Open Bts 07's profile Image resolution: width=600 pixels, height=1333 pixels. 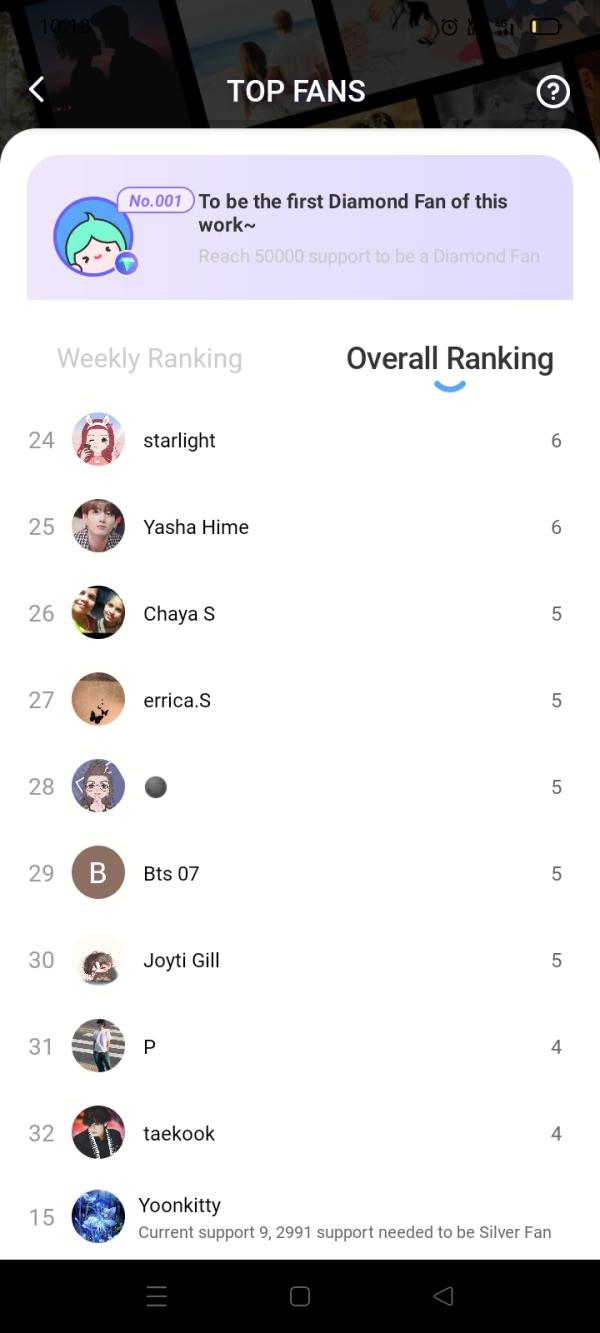point(171,873)
